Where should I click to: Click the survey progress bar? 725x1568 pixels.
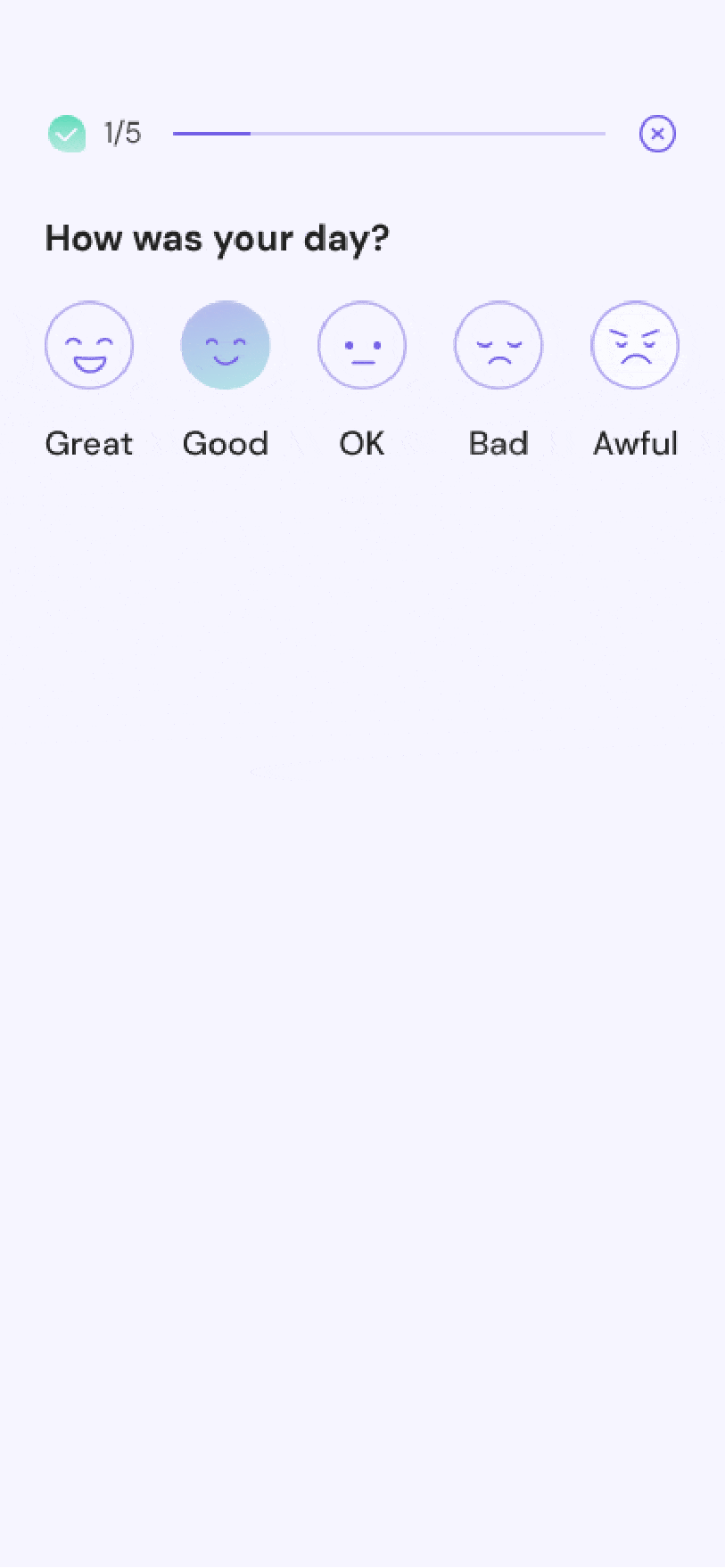pos(390,133)
